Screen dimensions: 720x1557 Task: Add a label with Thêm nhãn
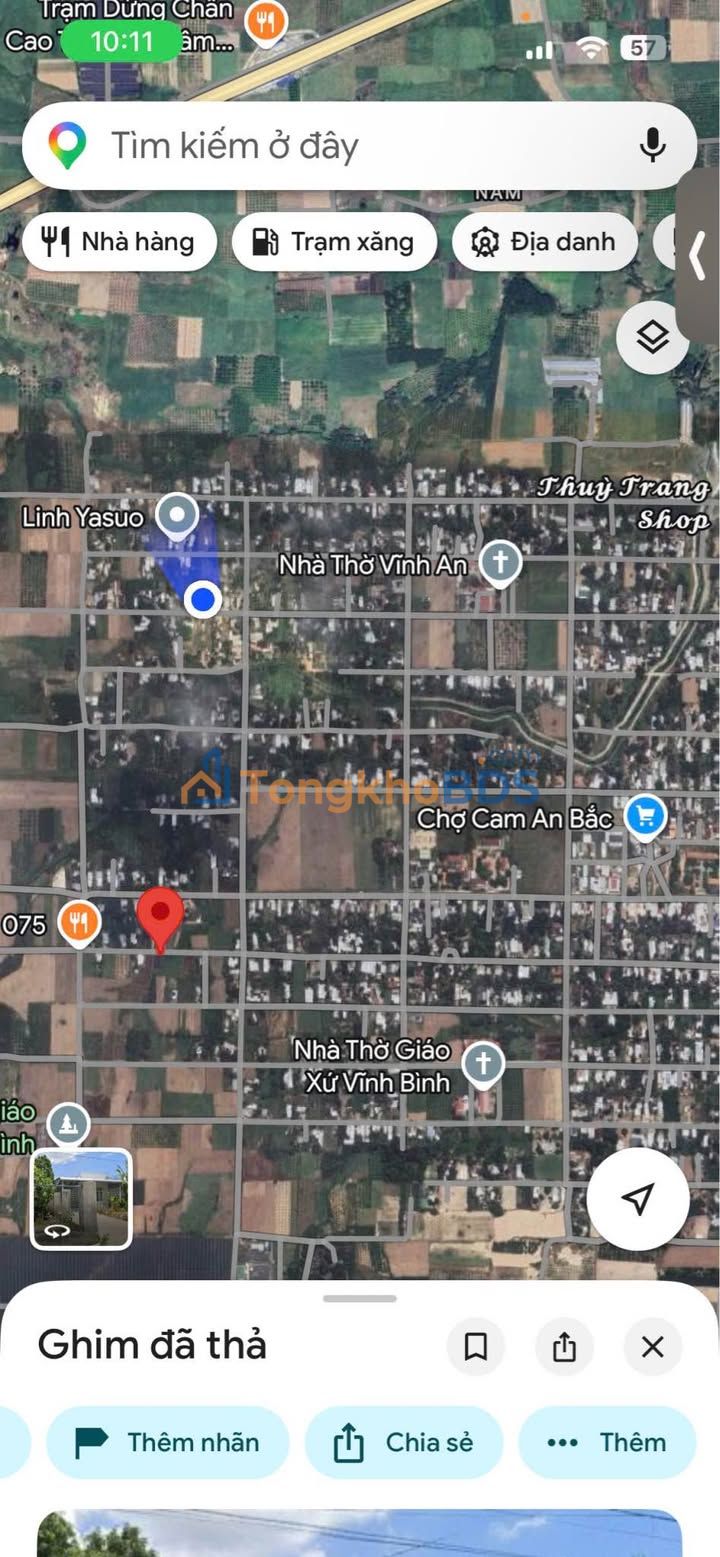tap(168, 1442)
